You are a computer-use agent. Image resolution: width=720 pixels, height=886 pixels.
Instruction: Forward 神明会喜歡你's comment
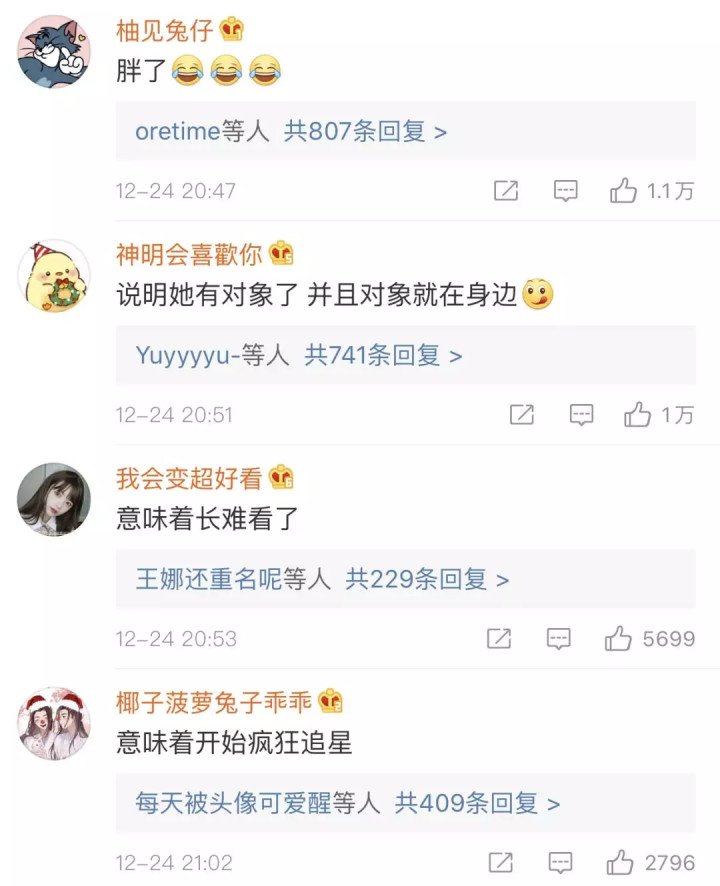tap(522, 414)
